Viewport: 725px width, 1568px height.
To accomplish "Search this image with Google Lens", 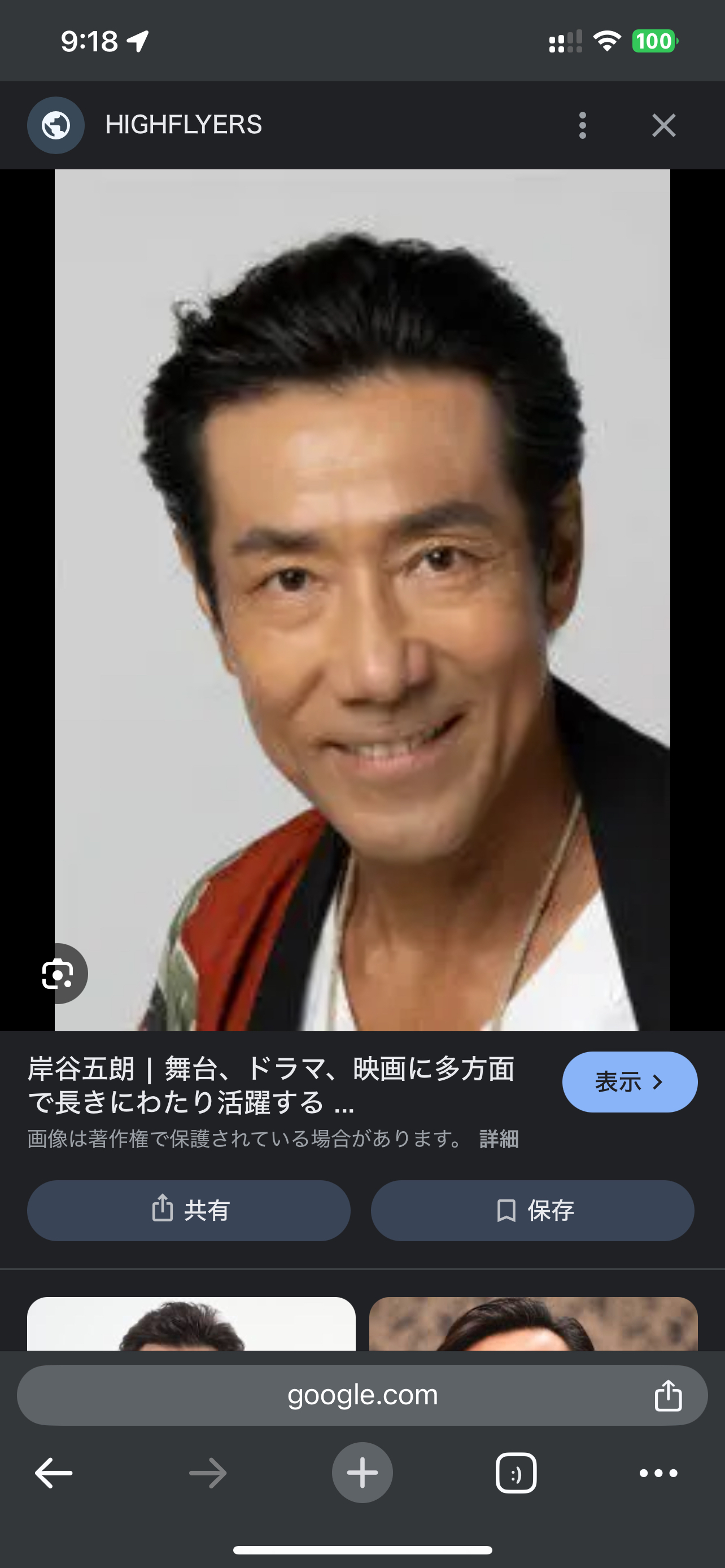I will pos(58,974).
